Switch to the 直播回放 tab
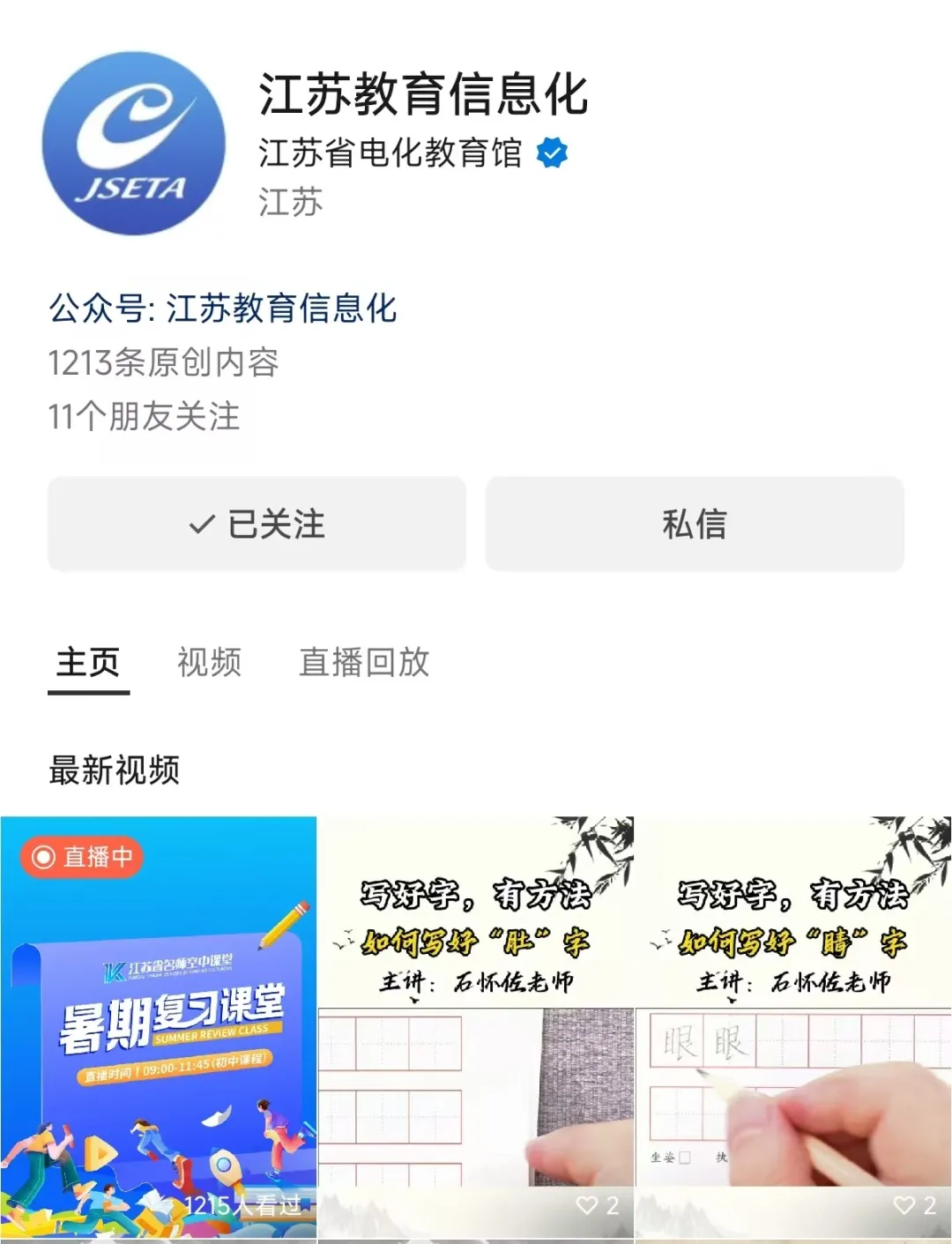This screenshot has width=952, height=1244. coord(364,662)
